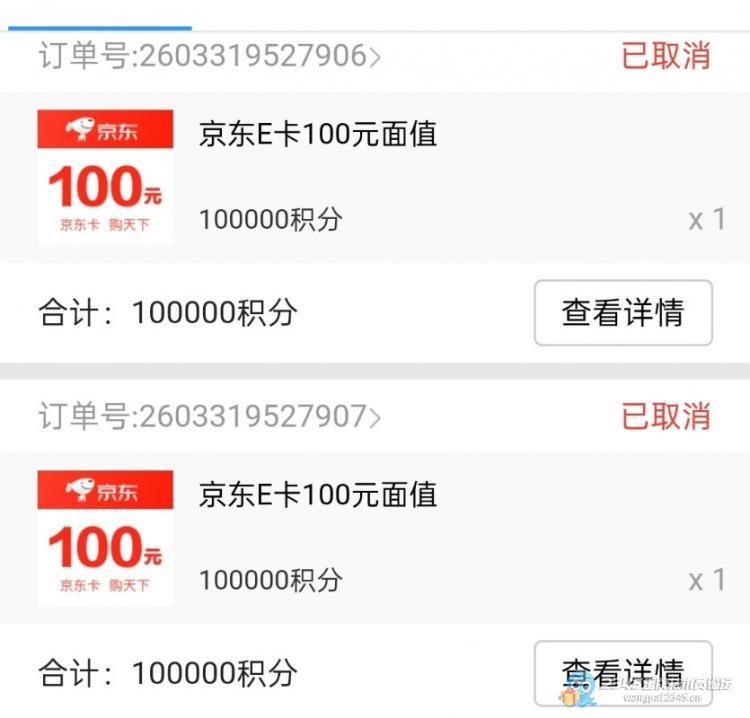Screen dimensions: 750x718
Task: Open order number 2603319527906 details link
Action: click(210, 56)
